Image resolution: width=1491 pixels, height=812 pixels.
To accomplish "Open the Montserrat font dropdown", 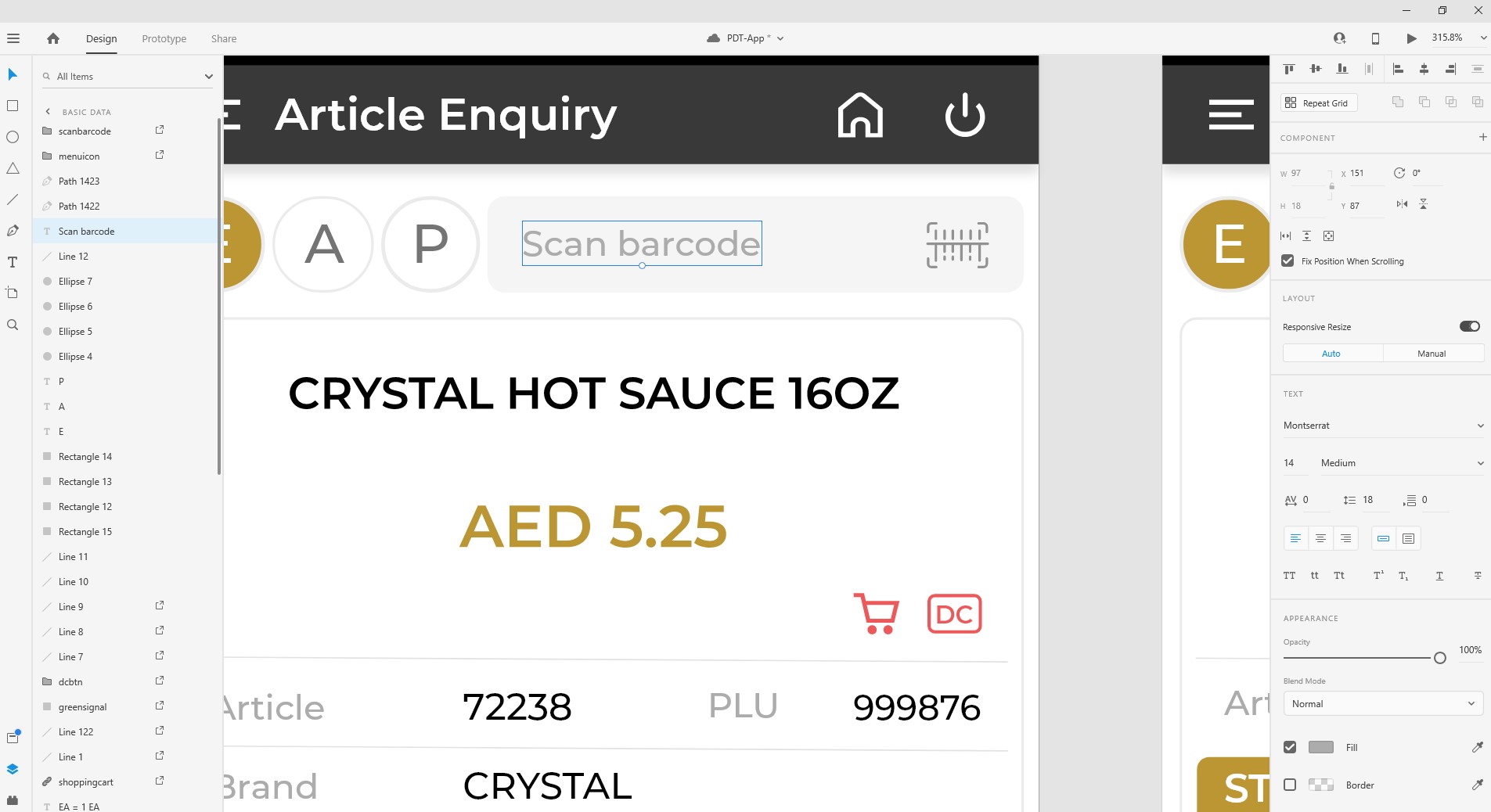I will click(x=1382, y=426).
